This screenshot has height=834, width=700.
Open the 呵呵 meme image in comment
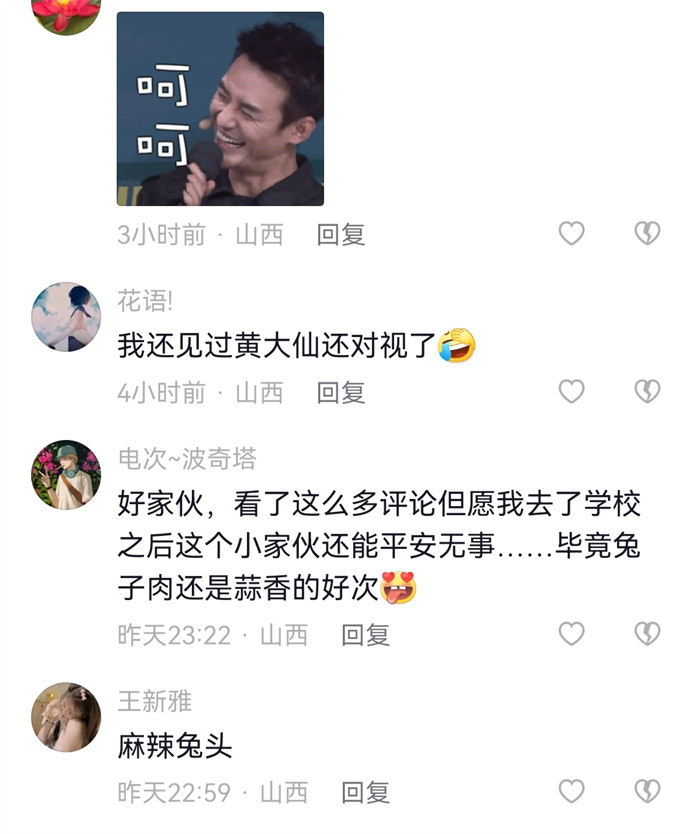220,109
